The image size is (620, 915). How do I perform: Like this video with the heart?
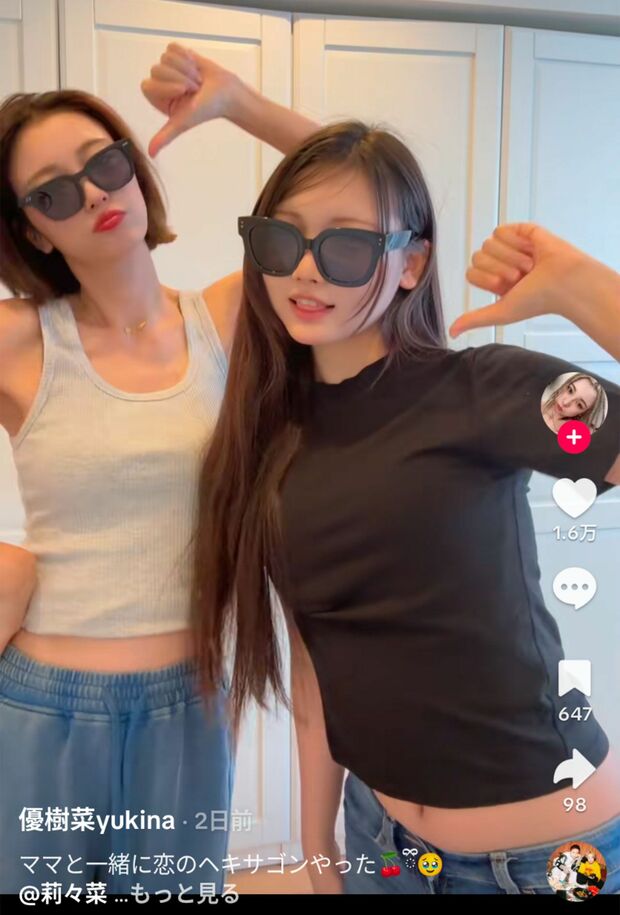(574, 497)
